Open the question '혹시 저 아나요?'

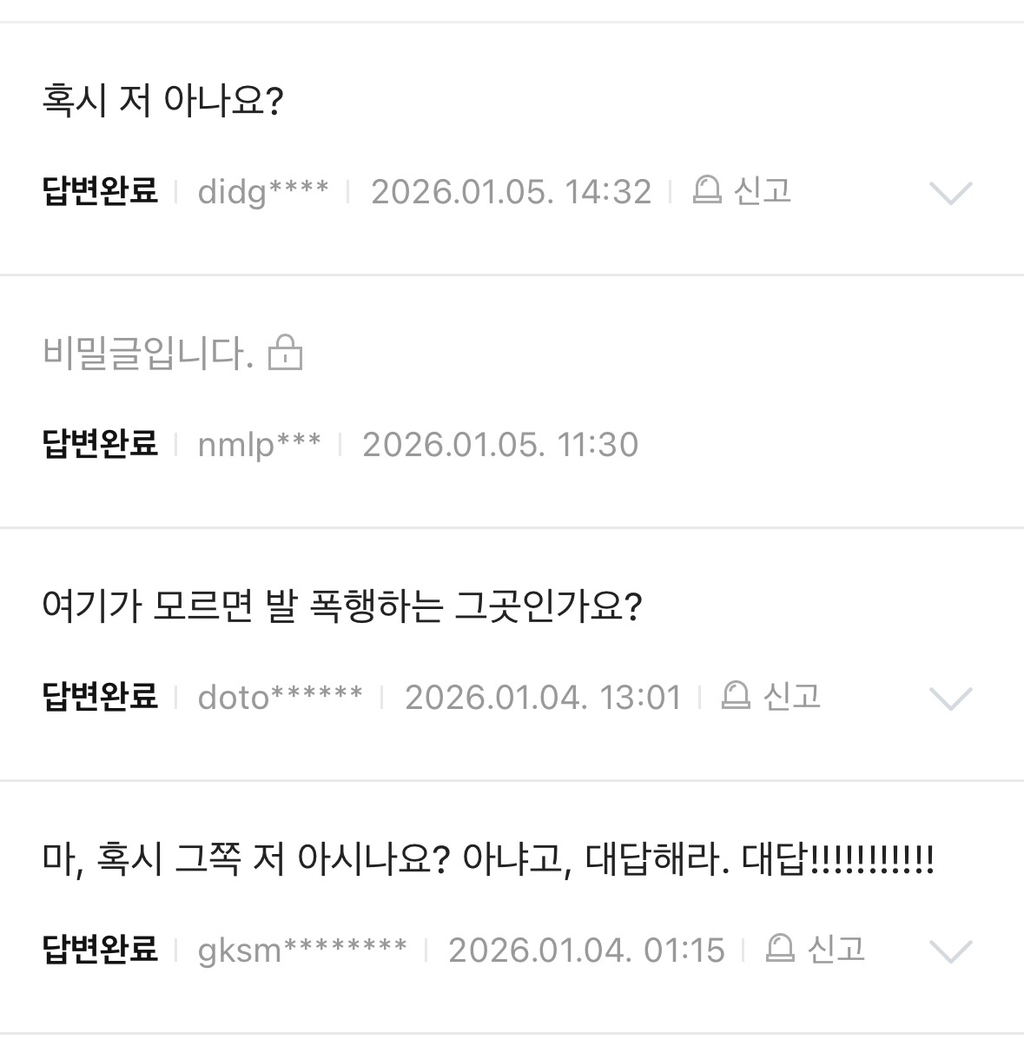pos(163,100)
